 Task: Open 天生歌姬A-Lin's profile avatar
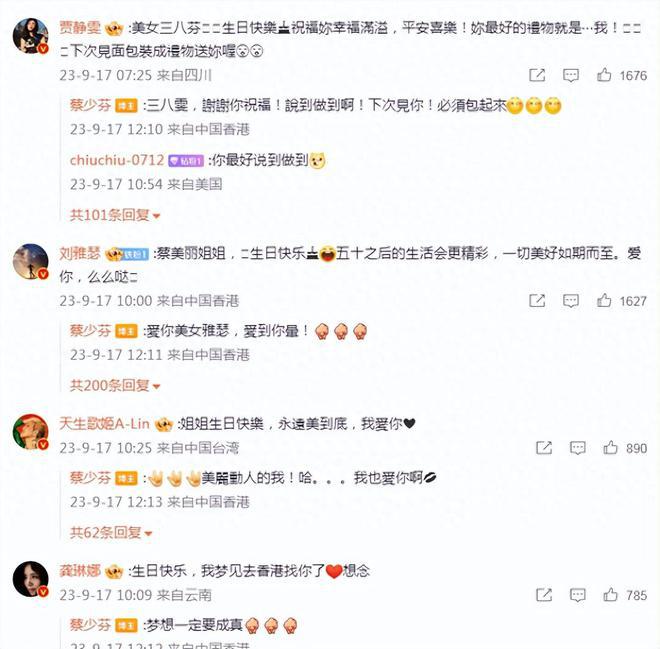[x=31, y=432]
